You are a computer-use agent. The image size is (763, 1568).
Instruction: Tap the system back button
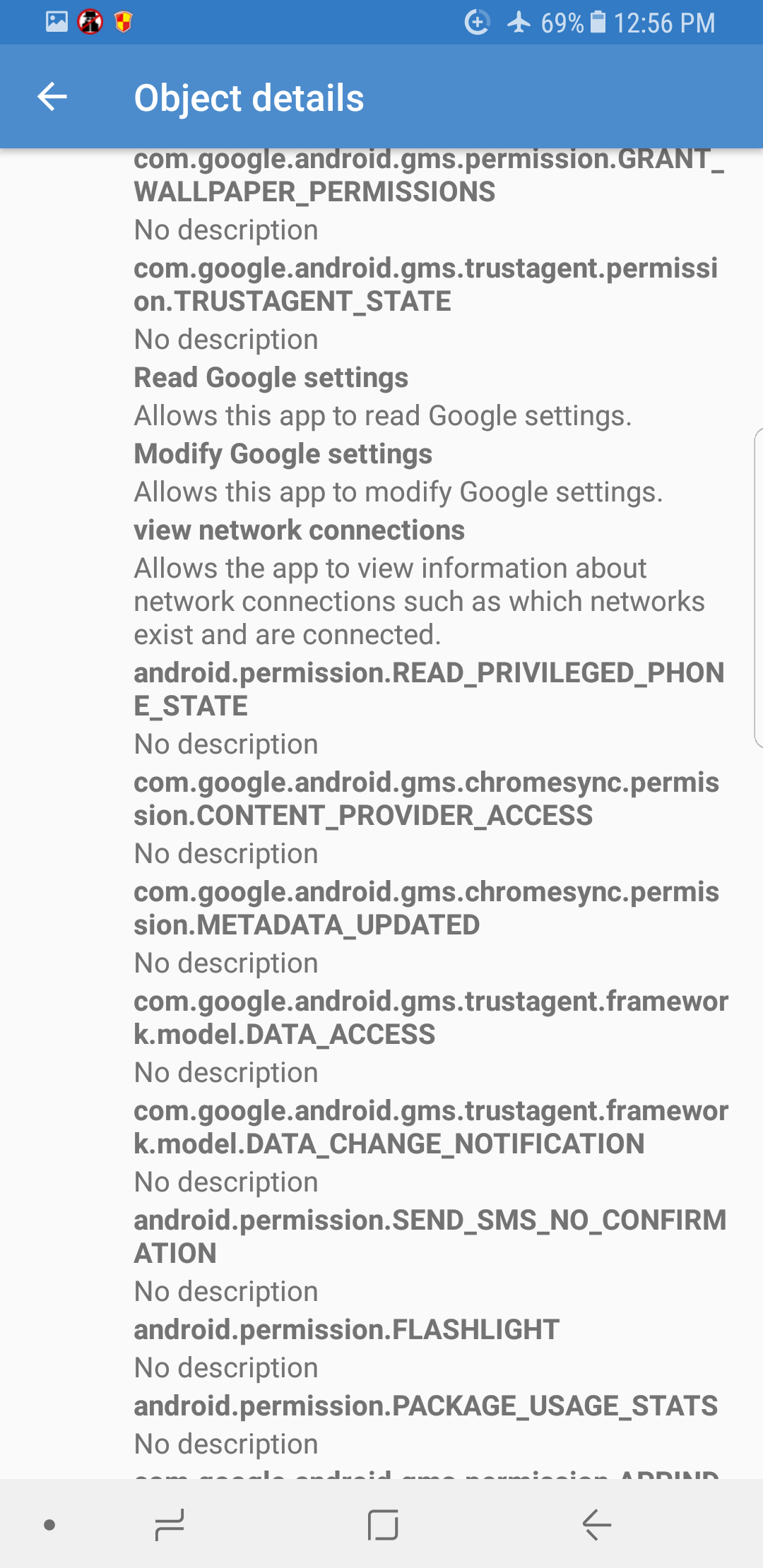coord(597,1525)
